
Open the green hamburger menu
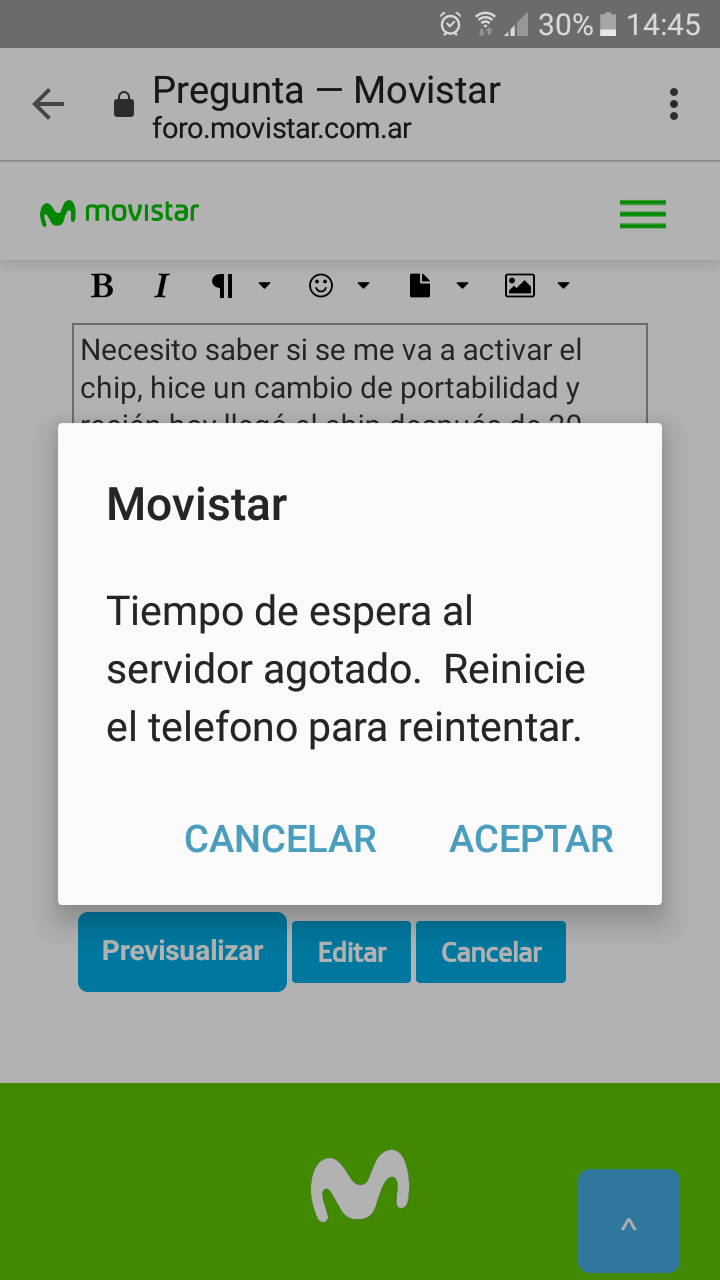[x=642, y=214]
